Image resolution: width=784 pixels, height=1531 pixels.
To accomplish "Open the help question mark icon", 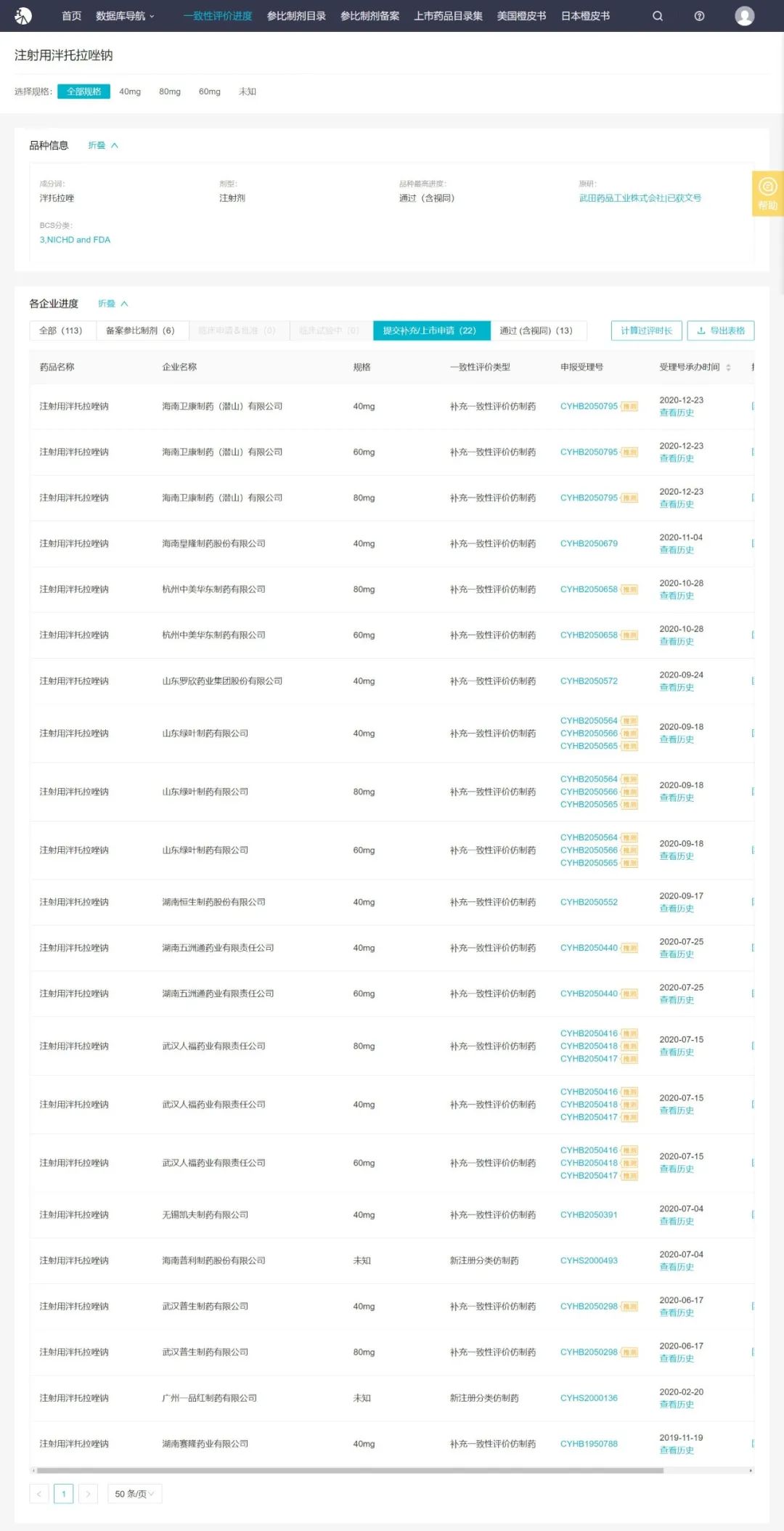I will pos(699,16).
